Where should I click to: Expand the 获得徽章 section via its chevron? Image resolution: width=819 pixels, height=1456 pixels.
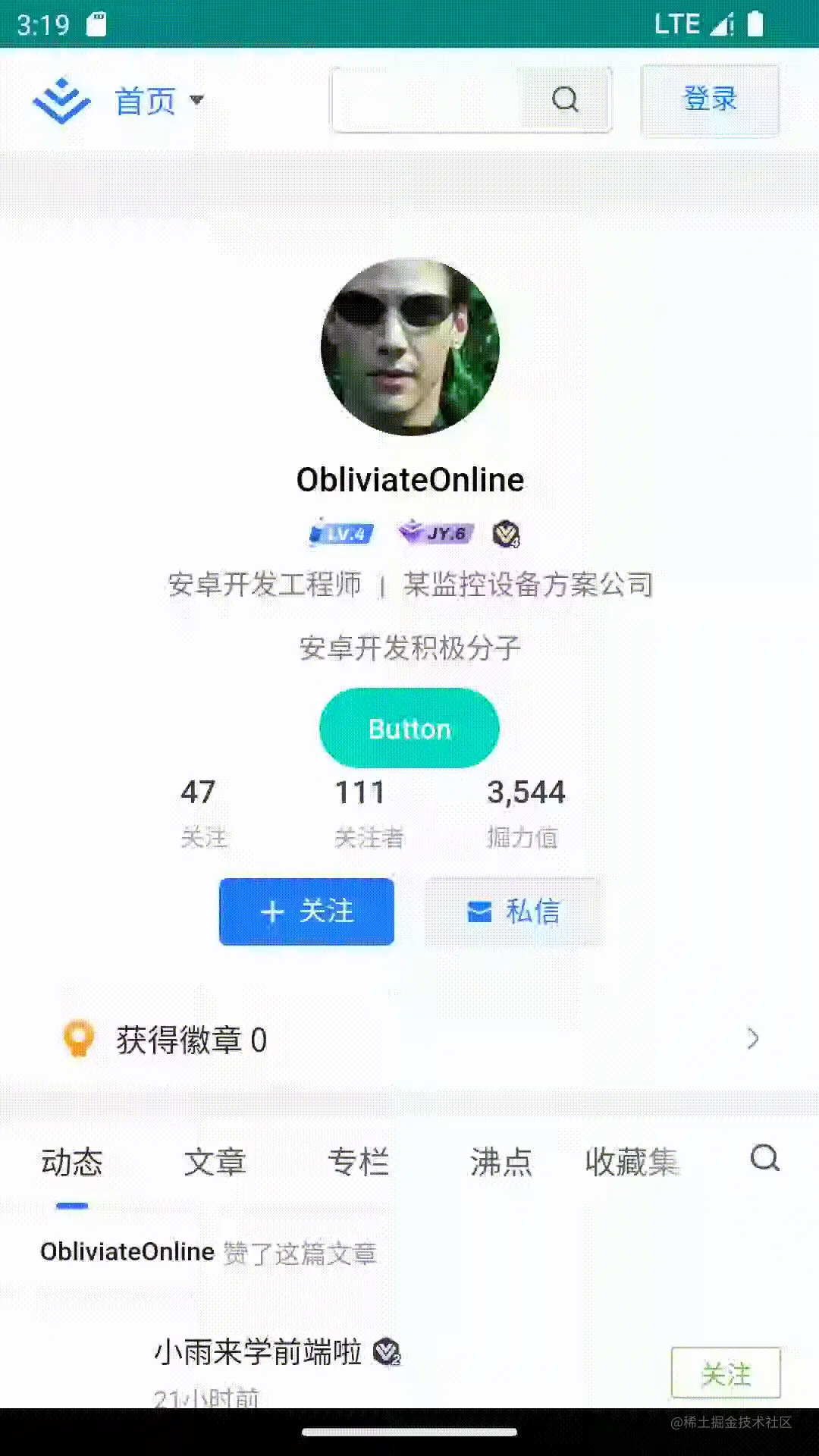(753, 1039)
